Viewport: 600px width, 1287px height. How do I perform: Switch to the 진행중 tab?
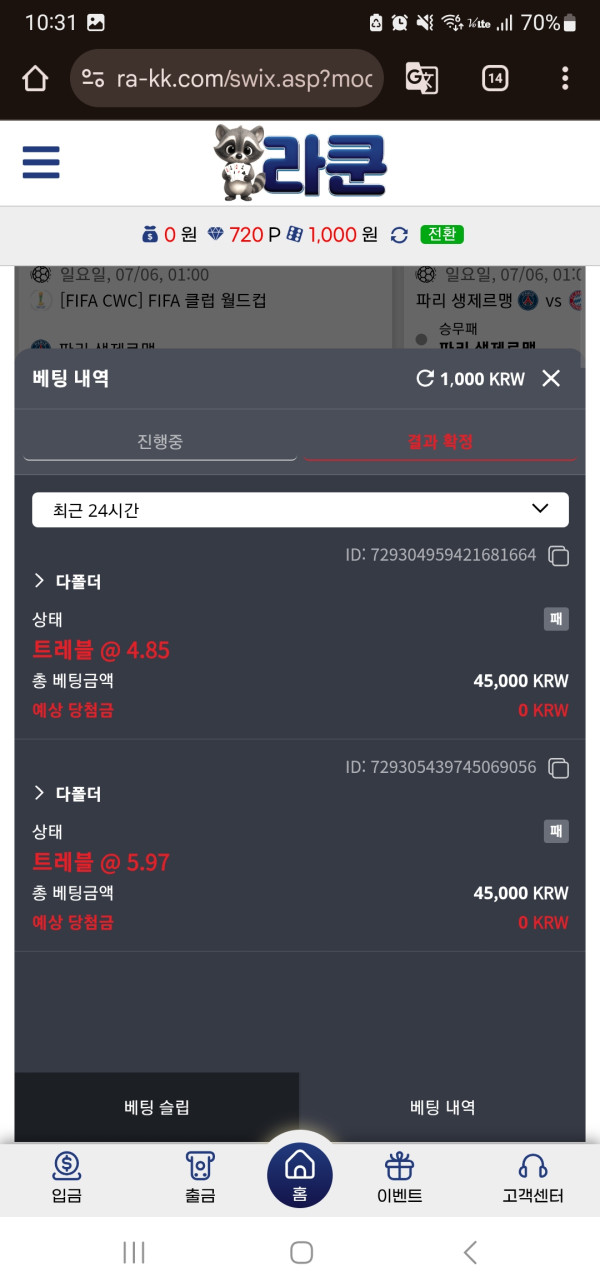pyautogui.click(x=160, y=441)
